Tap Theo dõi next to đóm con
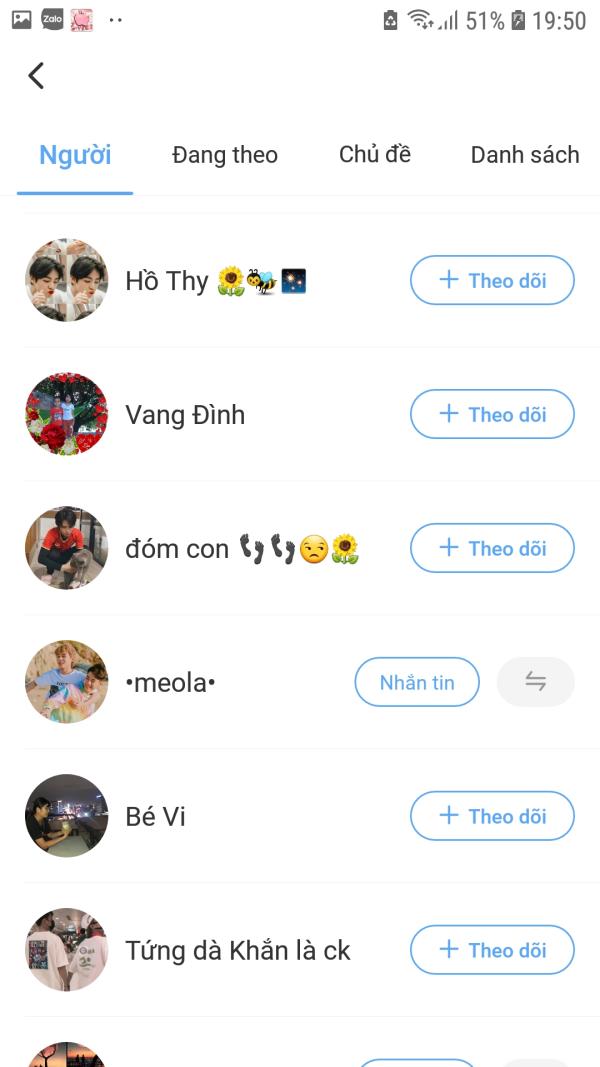This screenshot has height=1067, width=600. [492, 549]
